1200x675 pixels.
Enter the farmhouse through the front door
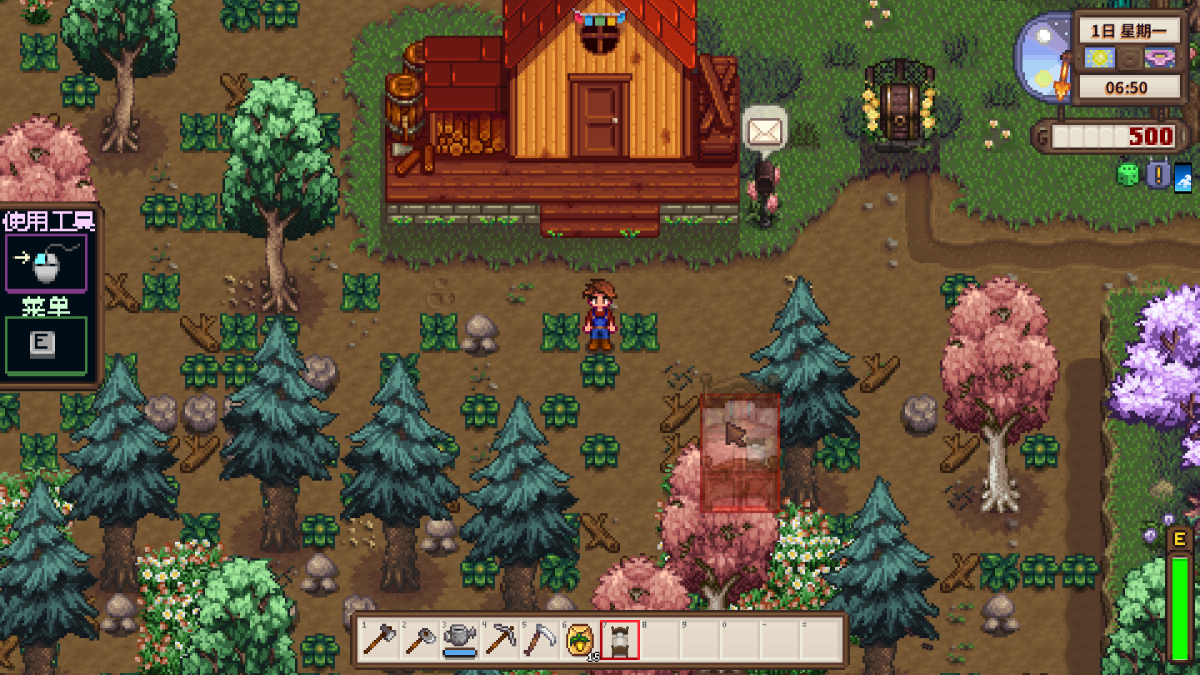click(600, 118)
